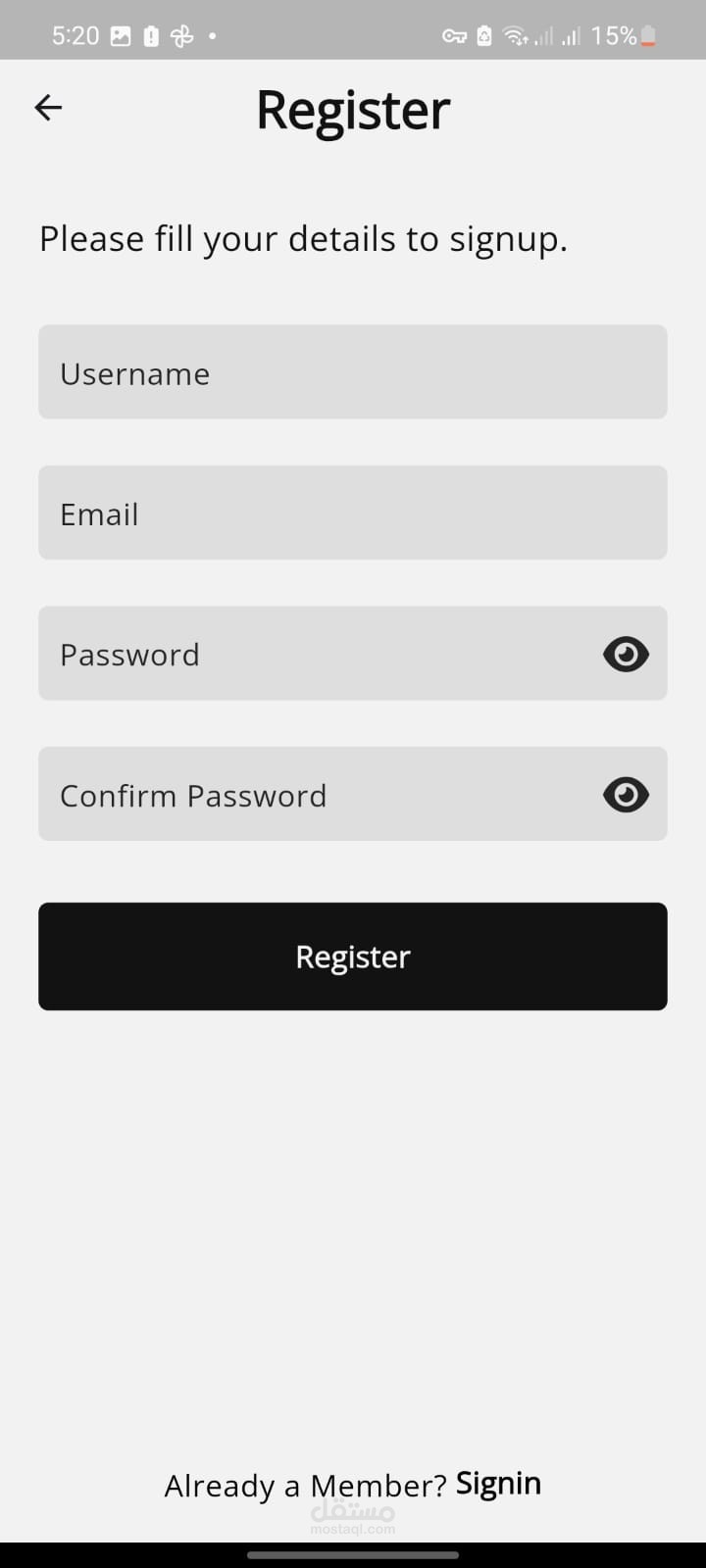This screenshot has width=706, height=1568.
Task: Reveal the Confirm Password entry
Action: click(626, 794)
